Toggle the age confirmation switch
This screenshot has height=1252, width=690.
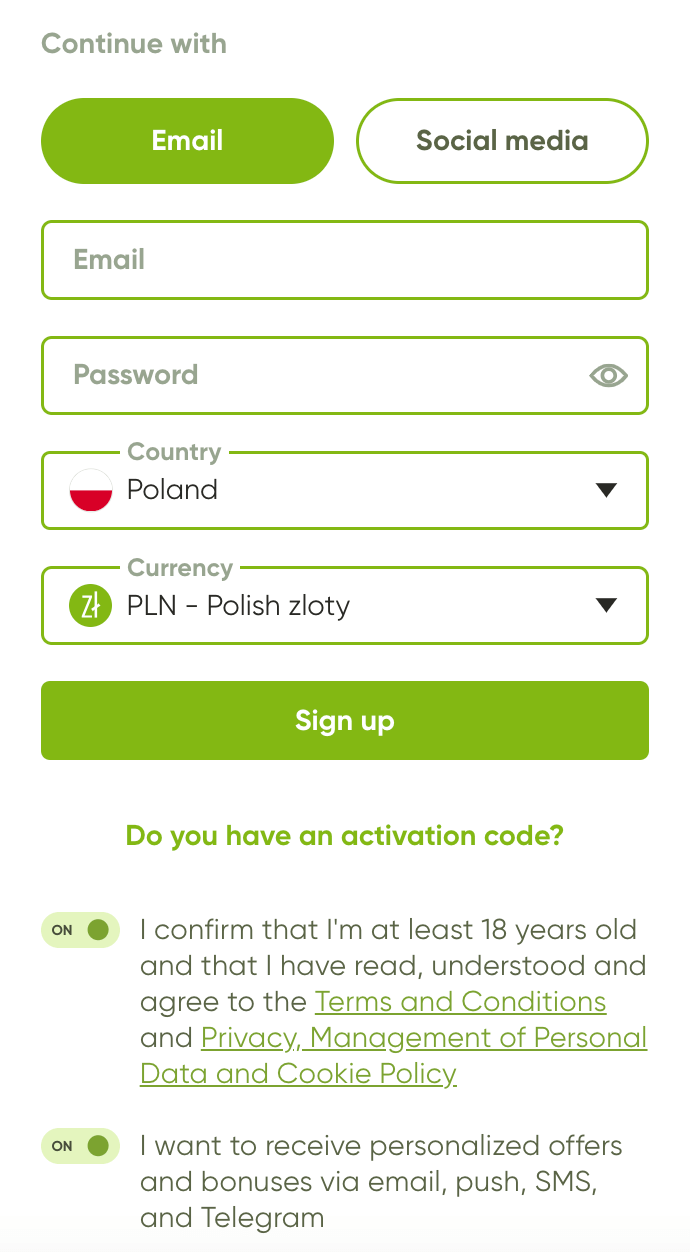pyautogui.click(x=80, y=930)
